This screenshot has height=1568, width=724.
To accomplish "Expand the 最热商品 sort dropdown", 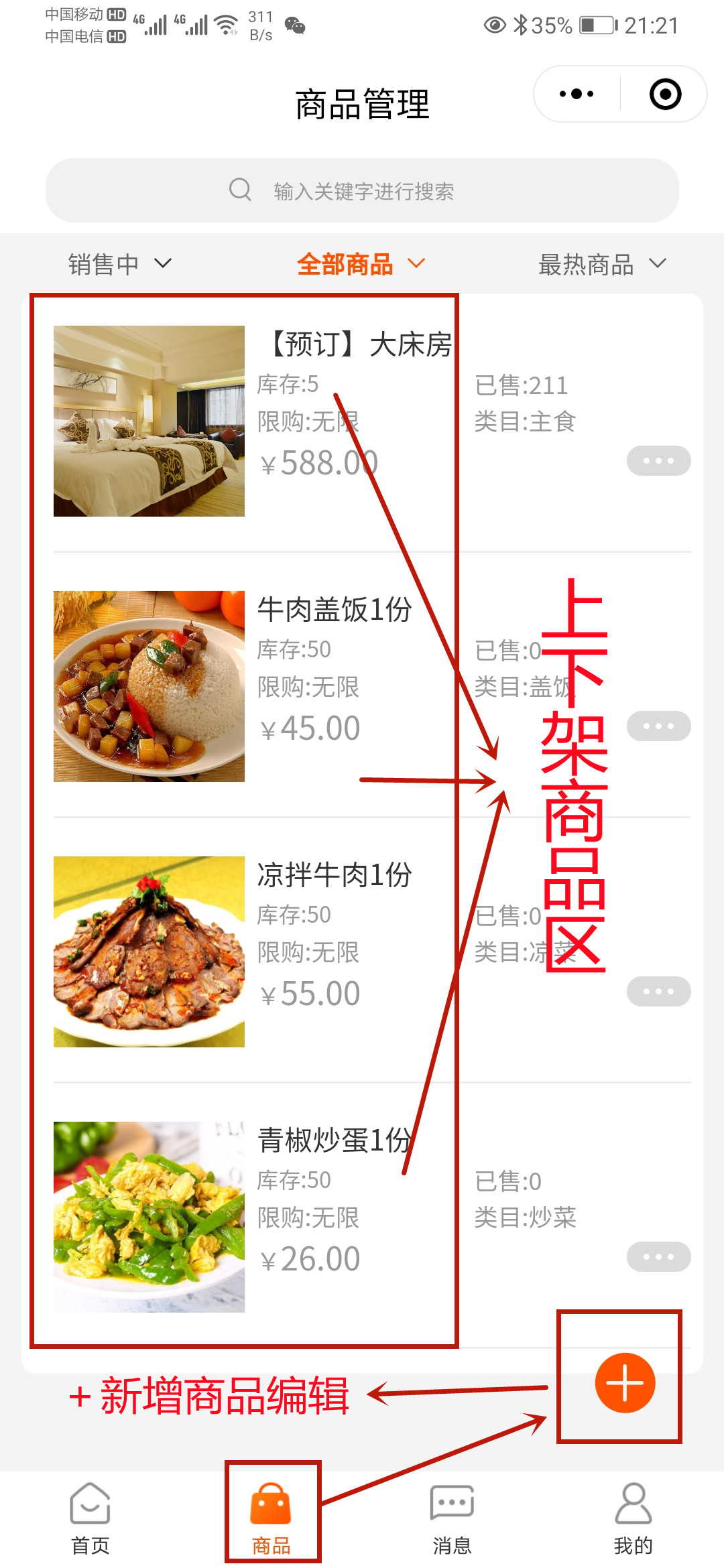I will pyautogui.click(x=602, y=264).
